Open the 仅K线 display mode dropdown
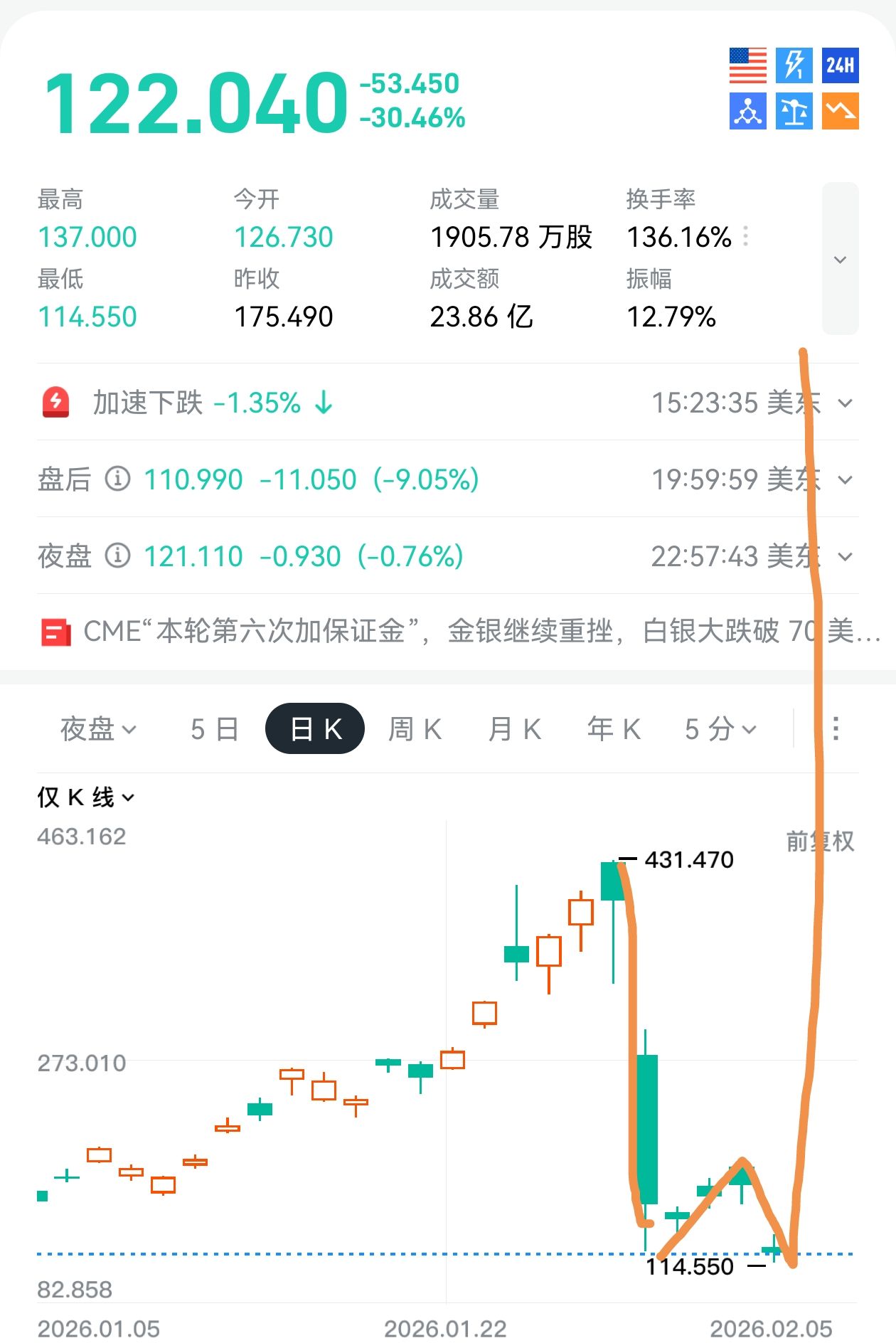 point(85,797)
